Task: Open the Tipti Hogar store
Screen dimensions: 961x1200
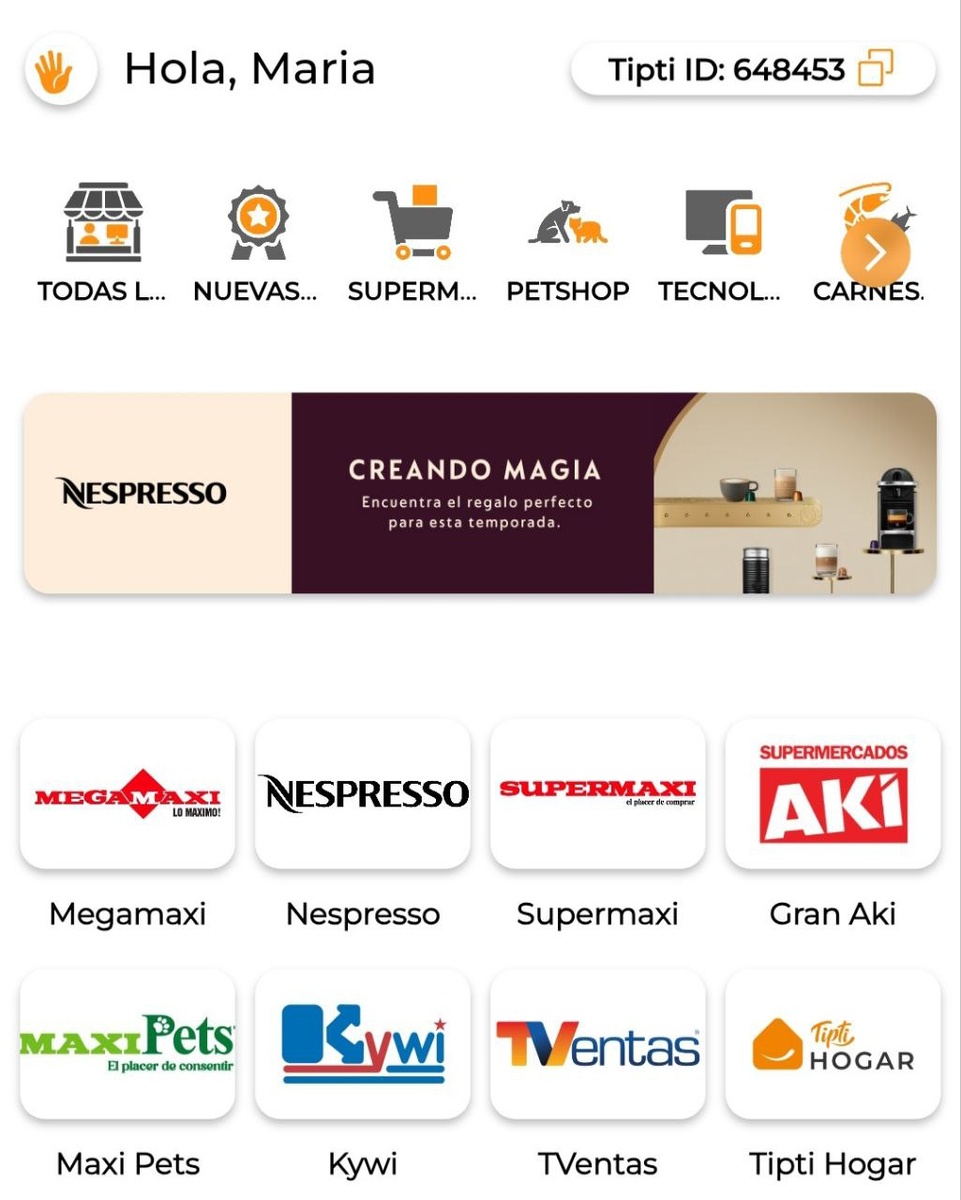Action: pos(833,1044)
